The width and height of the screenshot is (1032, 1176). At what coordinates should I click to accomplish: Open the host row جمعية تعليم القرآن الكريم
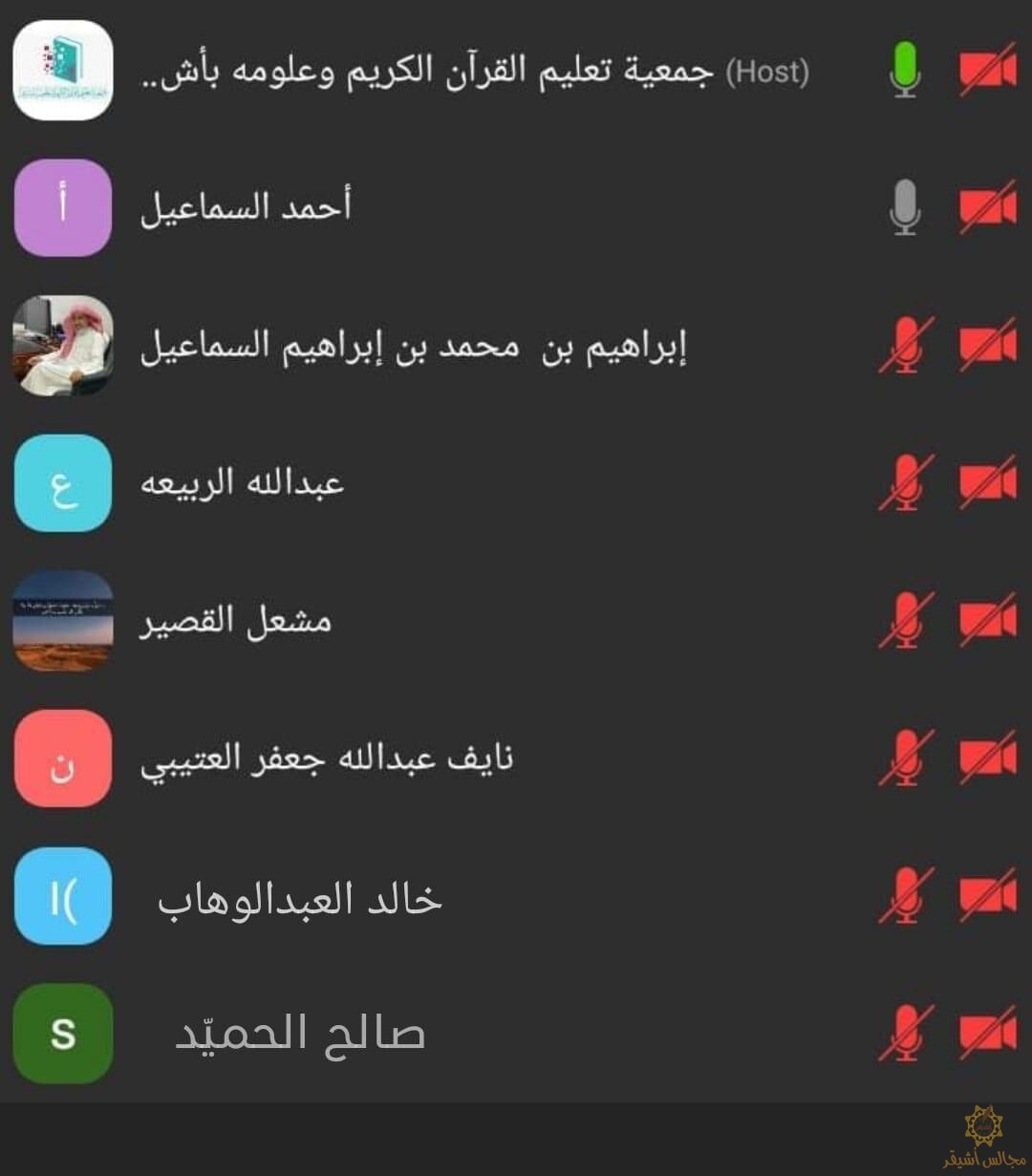coord(475,72)
